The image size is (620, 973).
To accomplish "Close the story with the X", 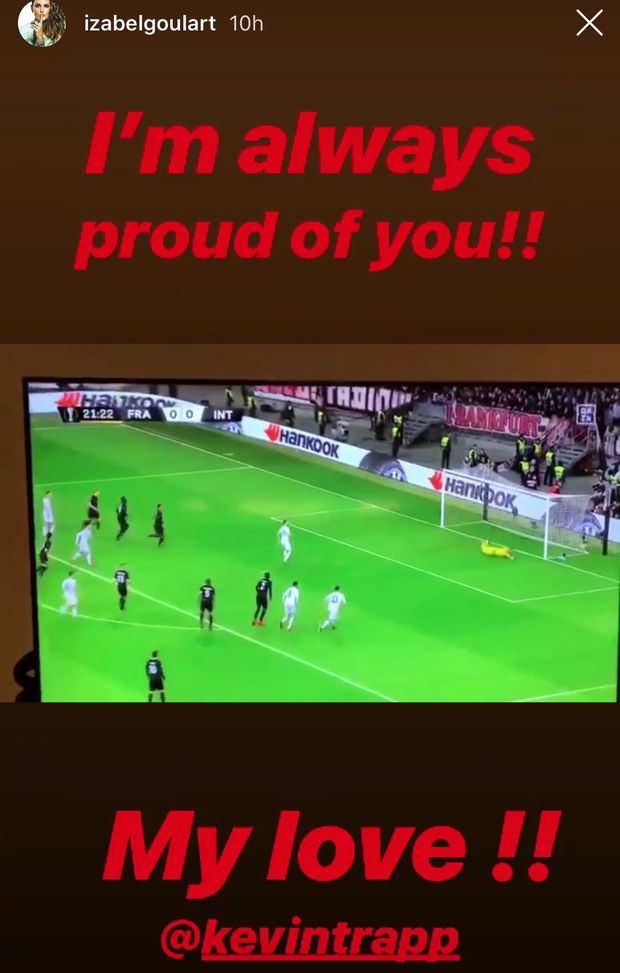I will click(x=589, y=23).
